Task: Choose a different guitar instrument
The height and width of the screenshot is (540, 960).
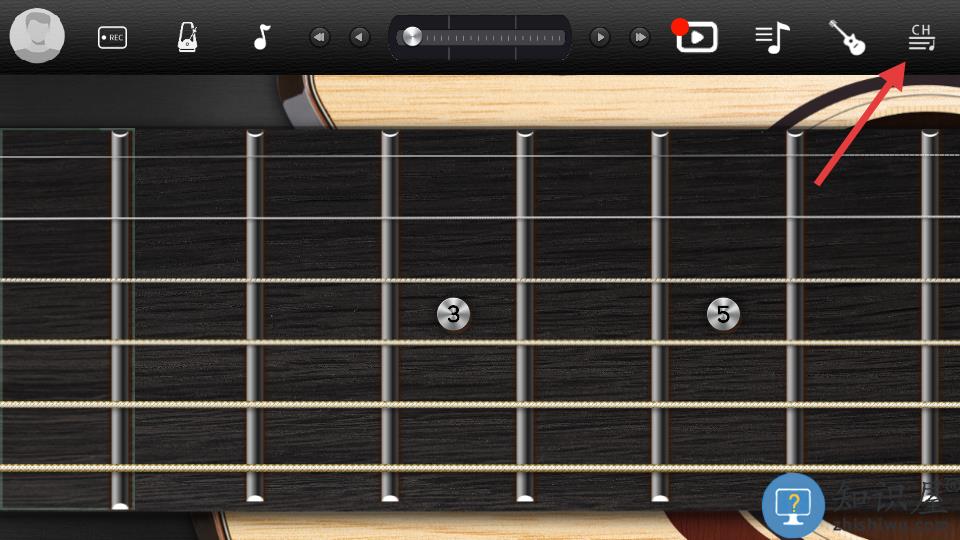Action: [x=847, y=38]
